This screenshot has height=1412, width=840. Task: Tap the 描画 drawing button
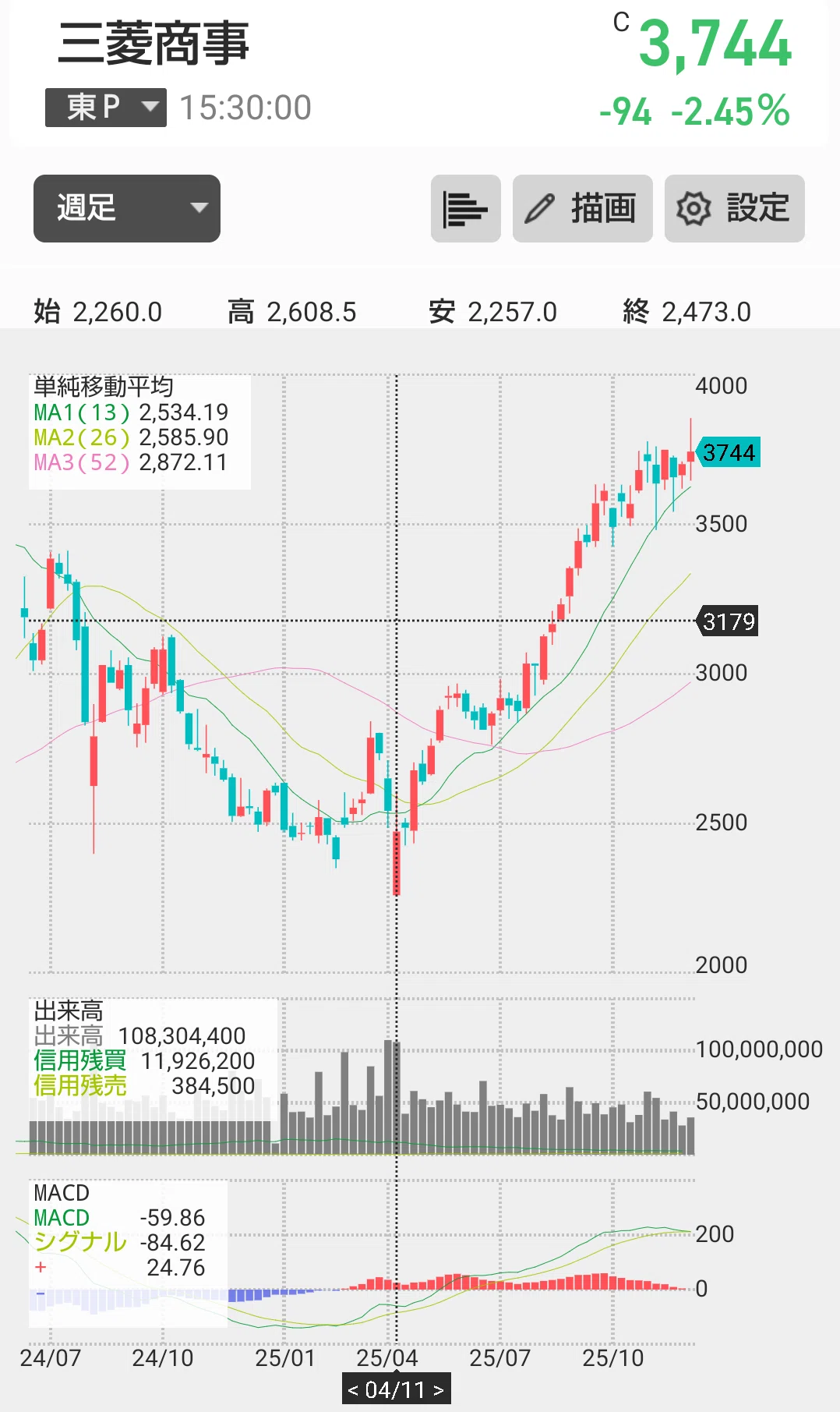583,208
